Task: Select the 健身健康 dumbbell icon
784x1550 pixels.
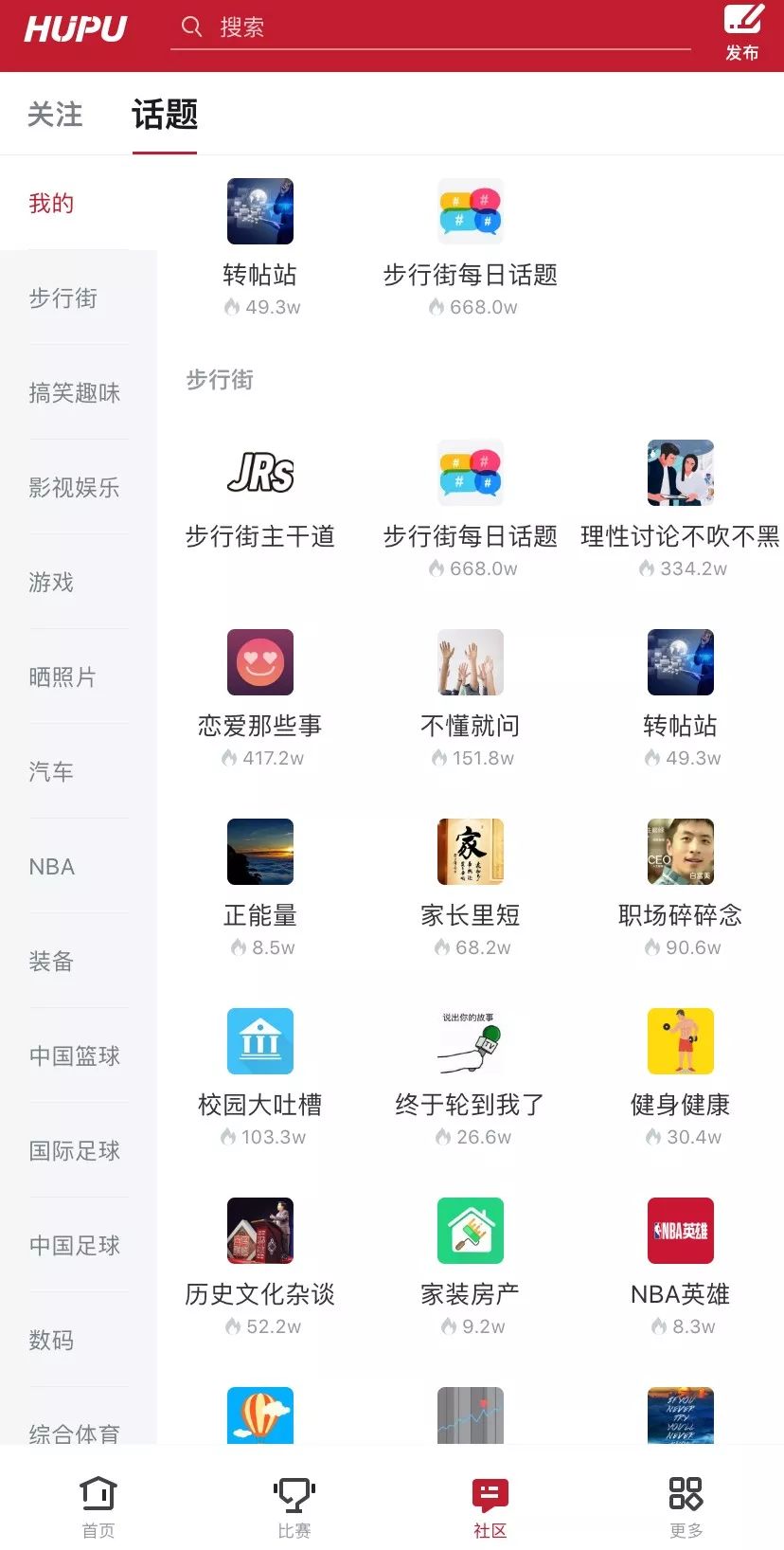Action: click(681, 1041)
